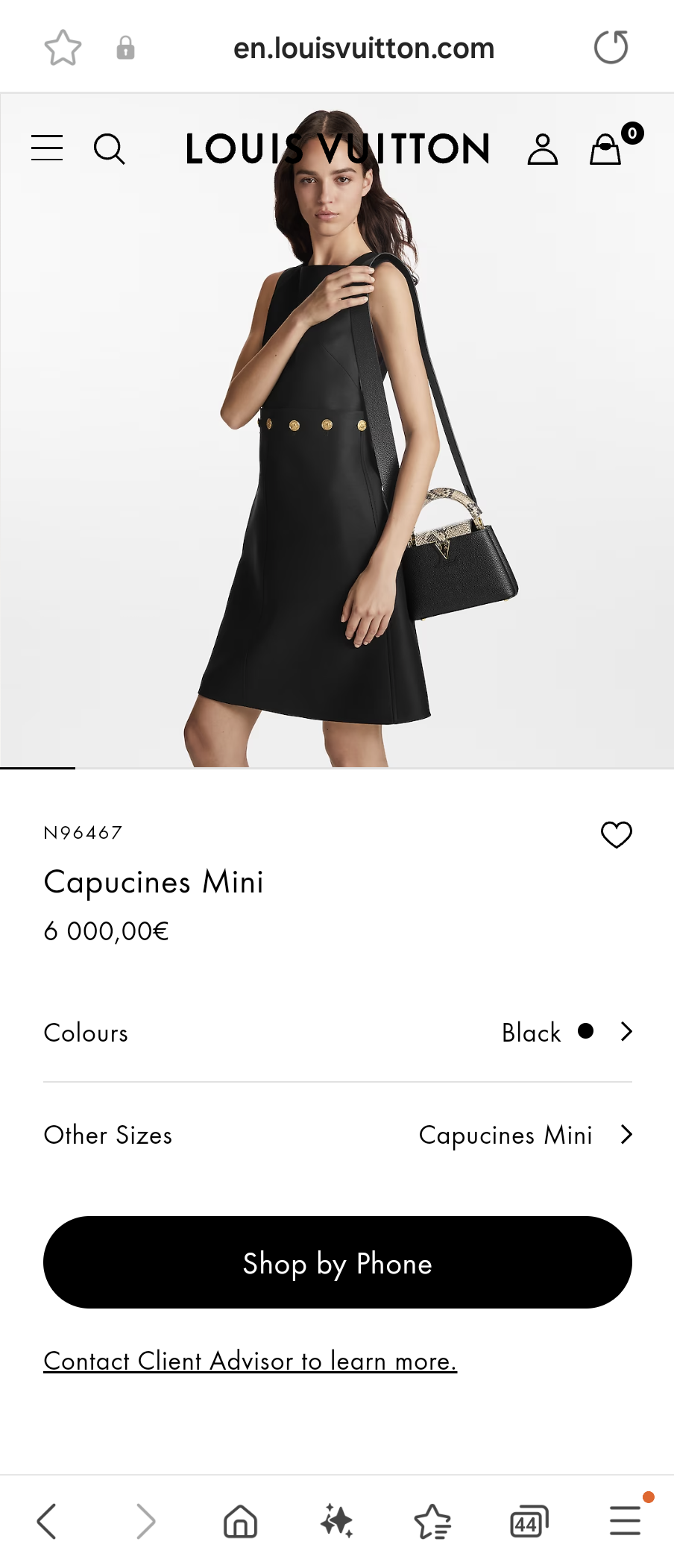Open the Louis Vuitton hamburger menu

46,148
